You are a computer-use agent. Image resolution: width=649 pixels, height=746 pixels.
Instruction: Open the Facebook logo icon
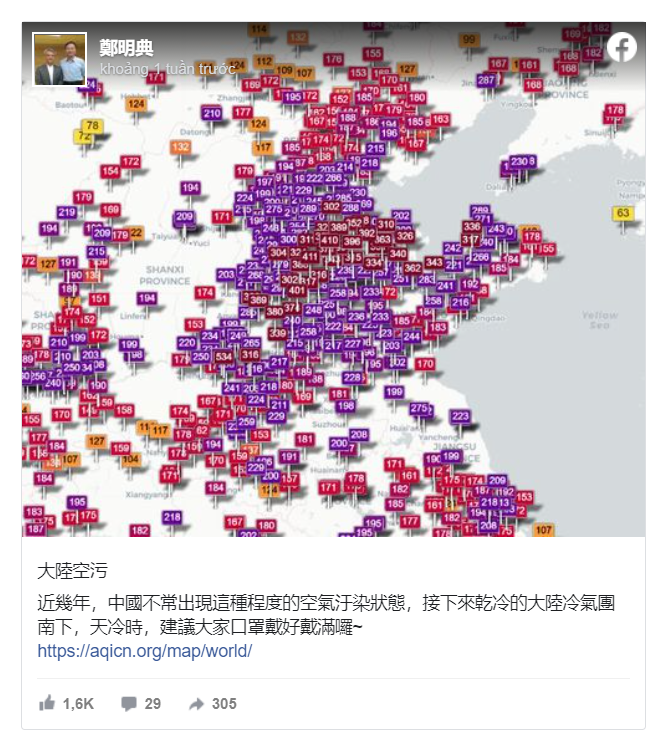tap(621, 47)
